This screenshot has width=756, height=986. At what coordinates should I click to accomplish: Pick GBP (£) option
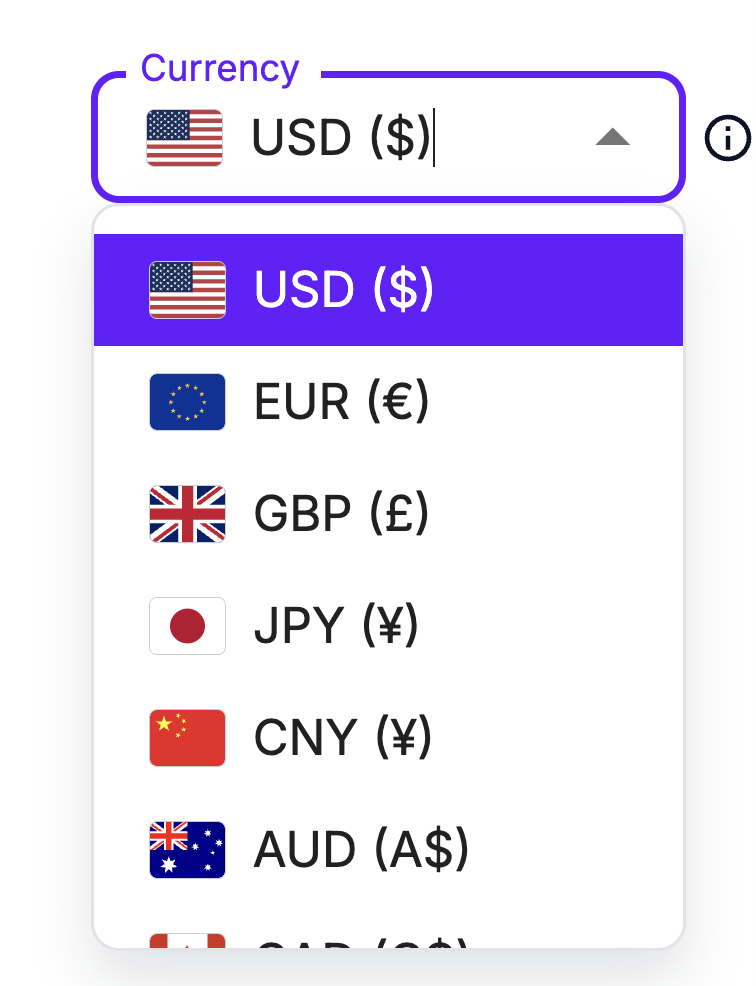coord(388,514)
